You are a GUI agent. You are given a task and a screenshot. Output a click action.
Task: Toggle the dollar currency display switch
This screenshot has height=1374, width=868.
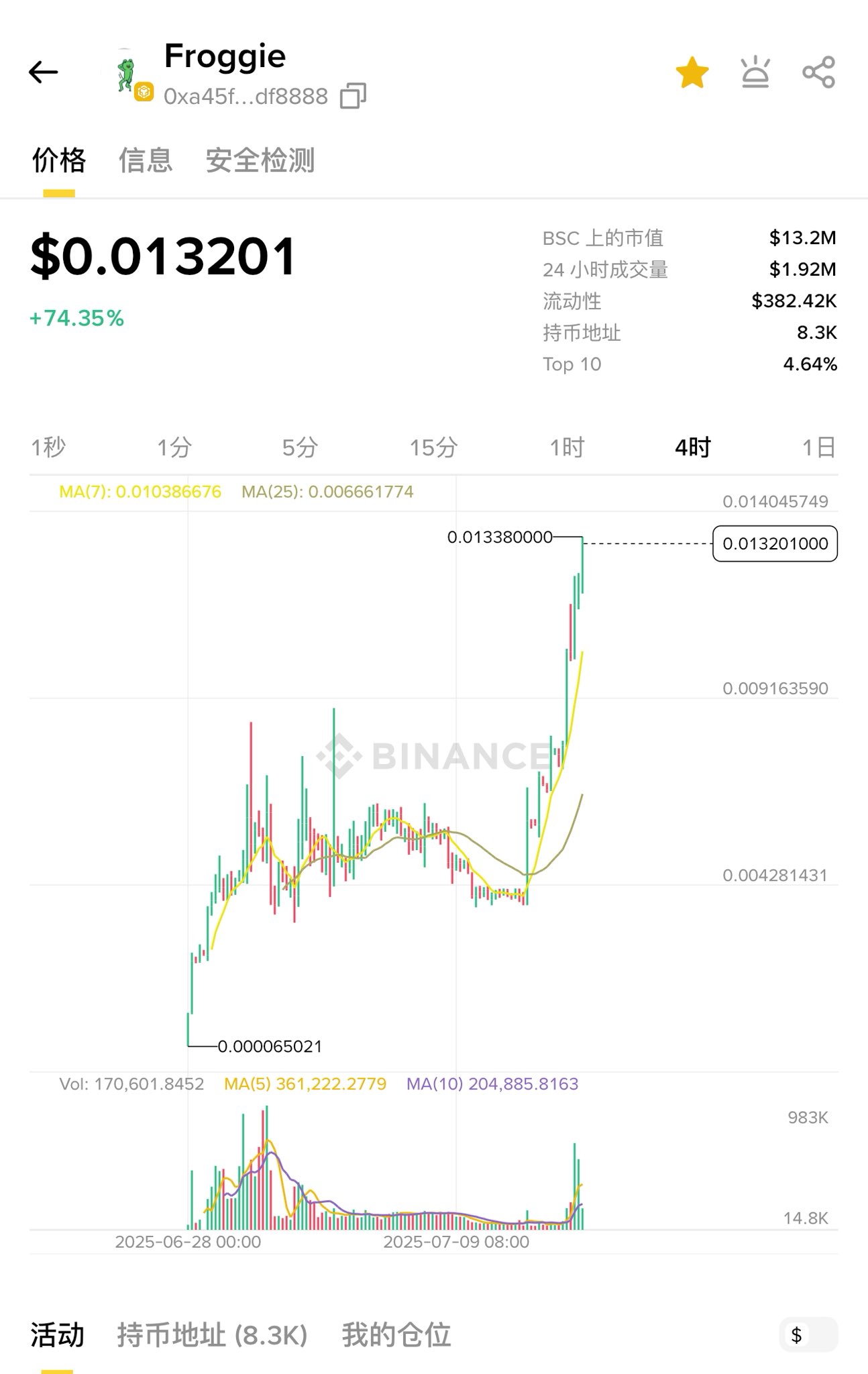pyautogui.click(x=808, y=1335)
